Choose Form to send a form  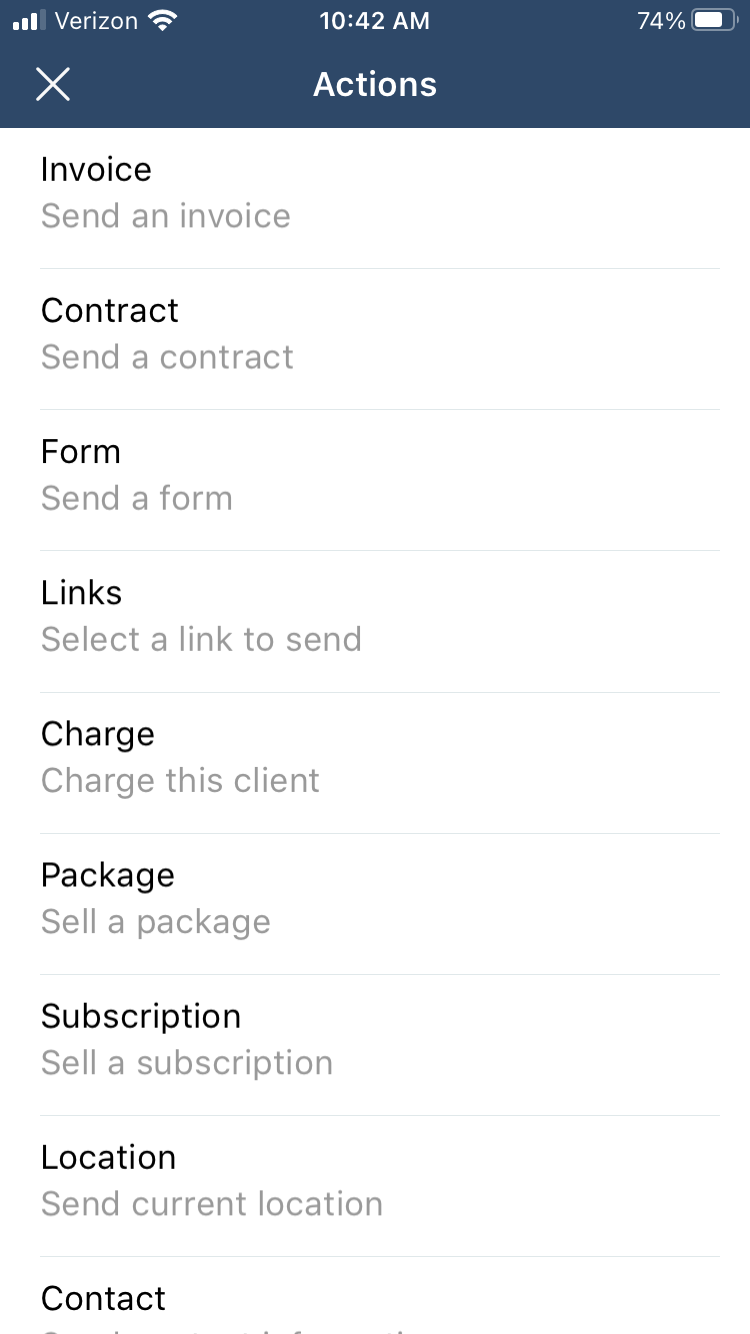click(375, 480)
